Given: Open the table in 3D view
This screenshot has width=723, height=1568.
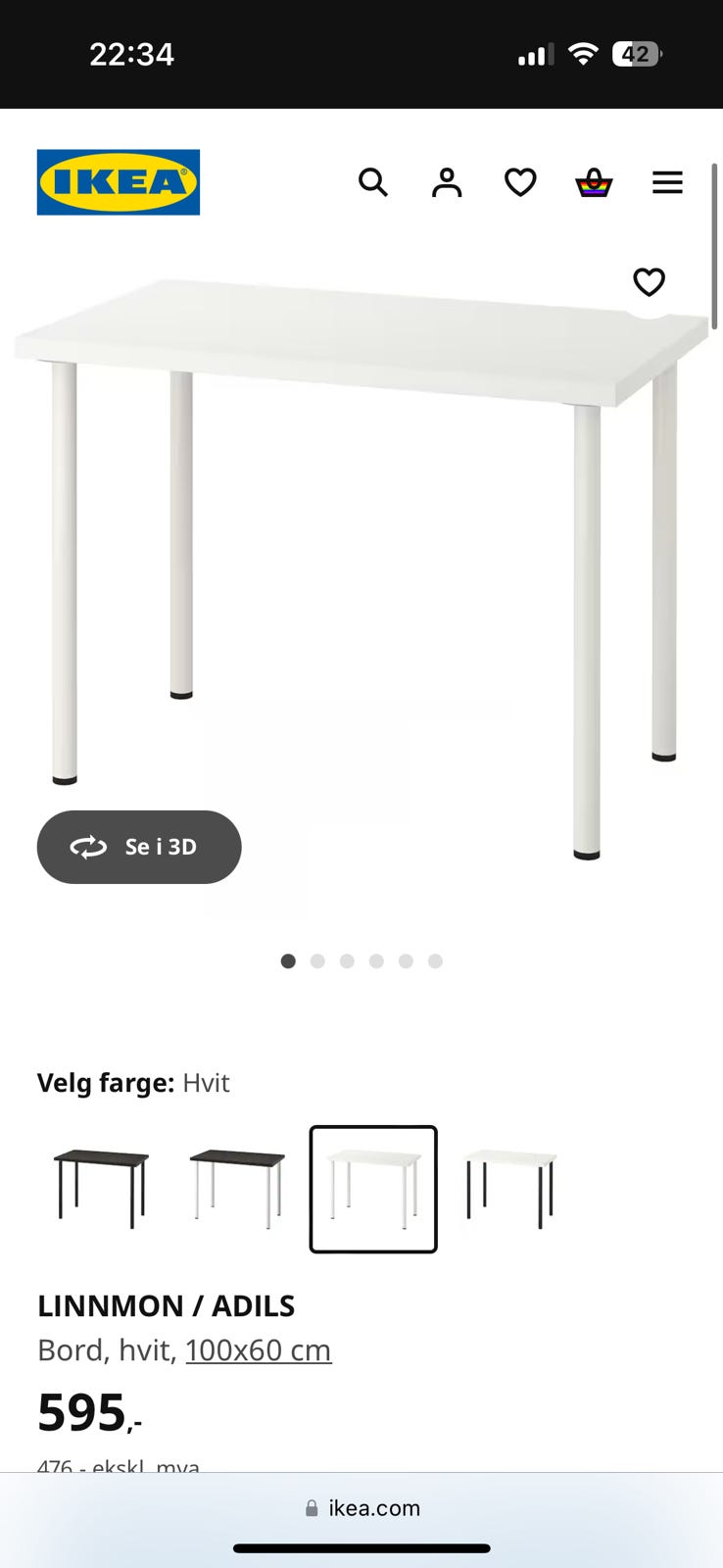Looking at the screenshot, I should coord(138,847).
